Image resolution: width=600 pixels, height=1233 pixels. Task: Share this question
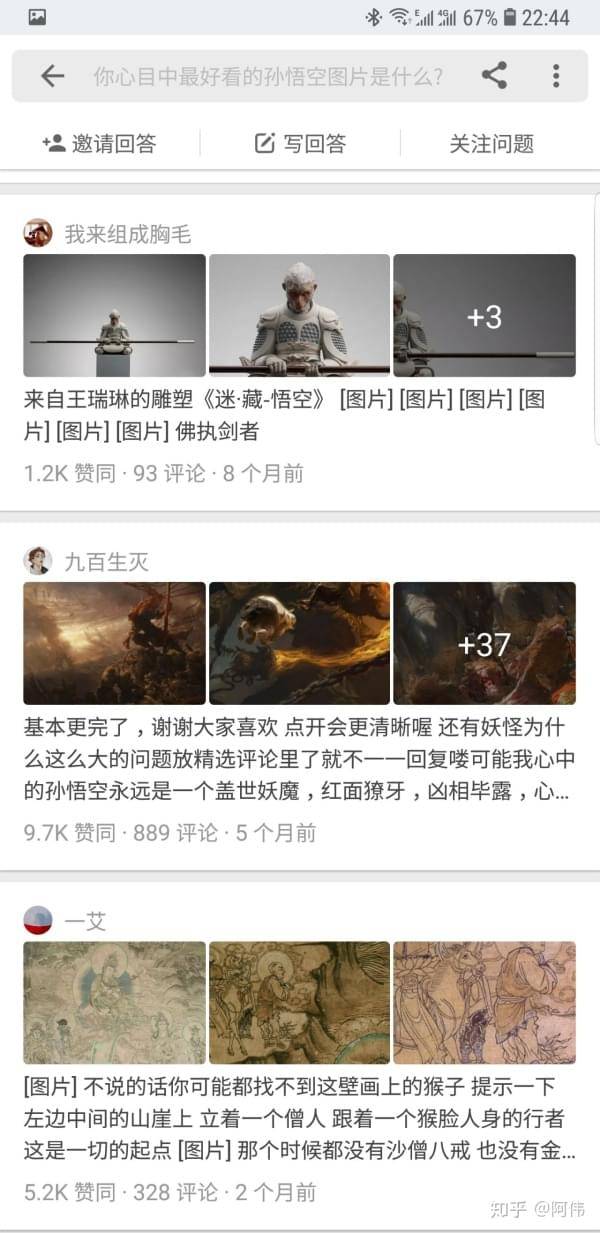coord(494,76)
